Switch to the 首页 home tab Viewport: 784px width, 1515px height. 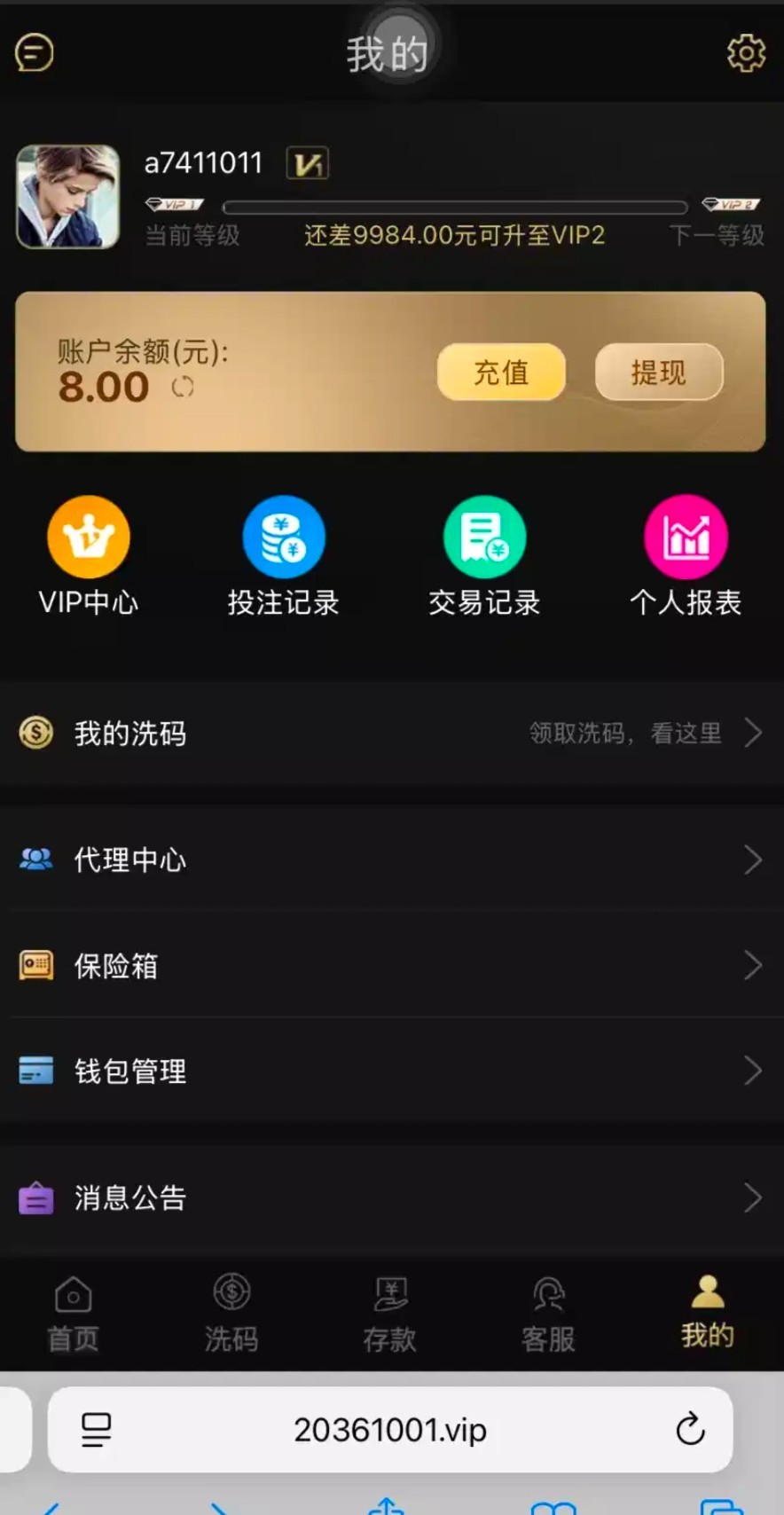[73, 1315]
